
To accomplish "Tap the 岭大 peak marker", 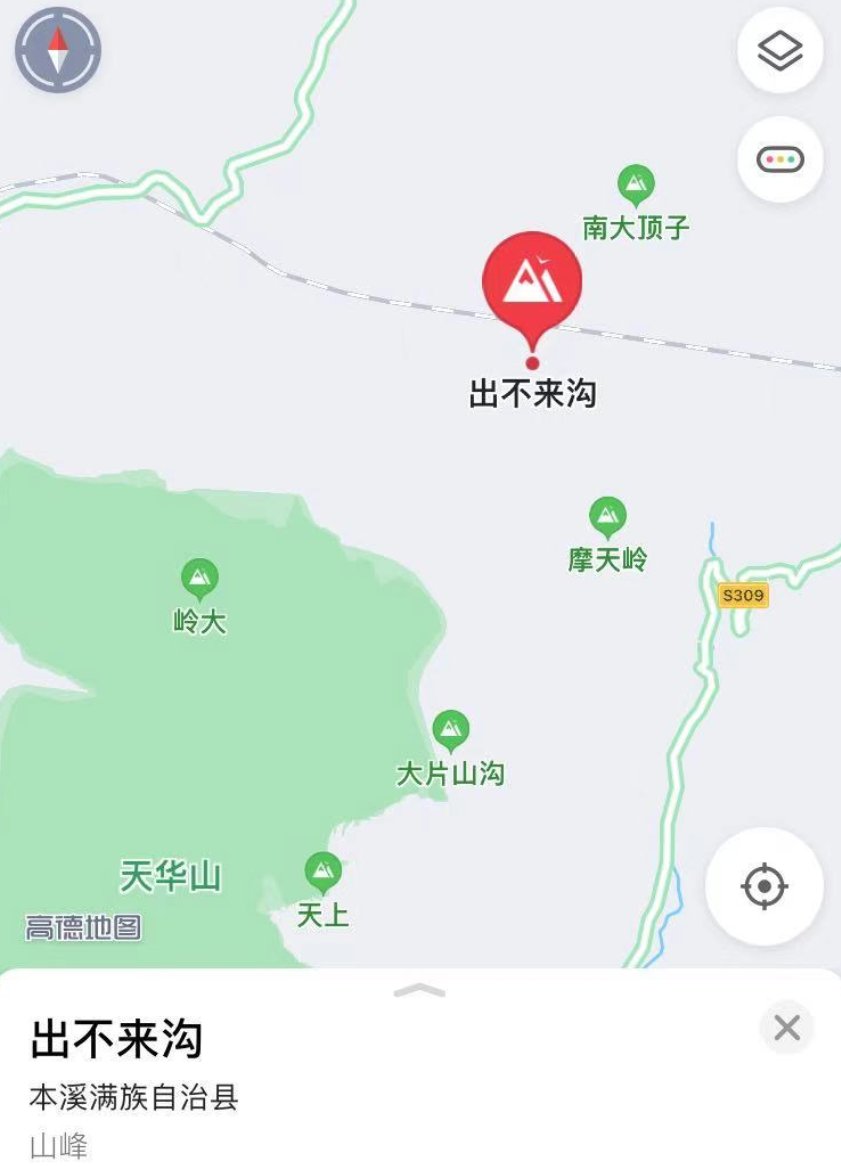I will (x=198, y=577).
